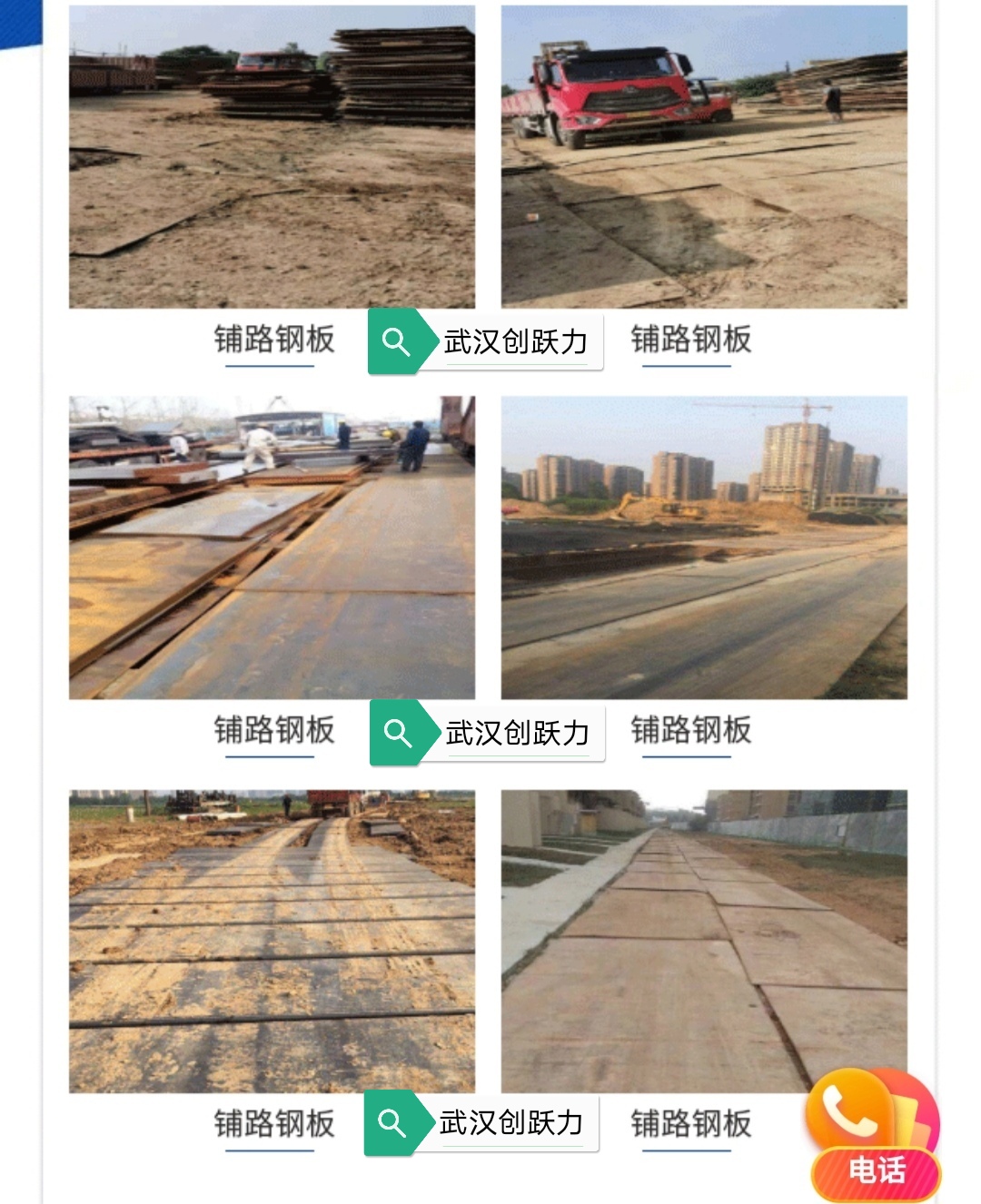Open the road plate photo with the red truck

704,156
